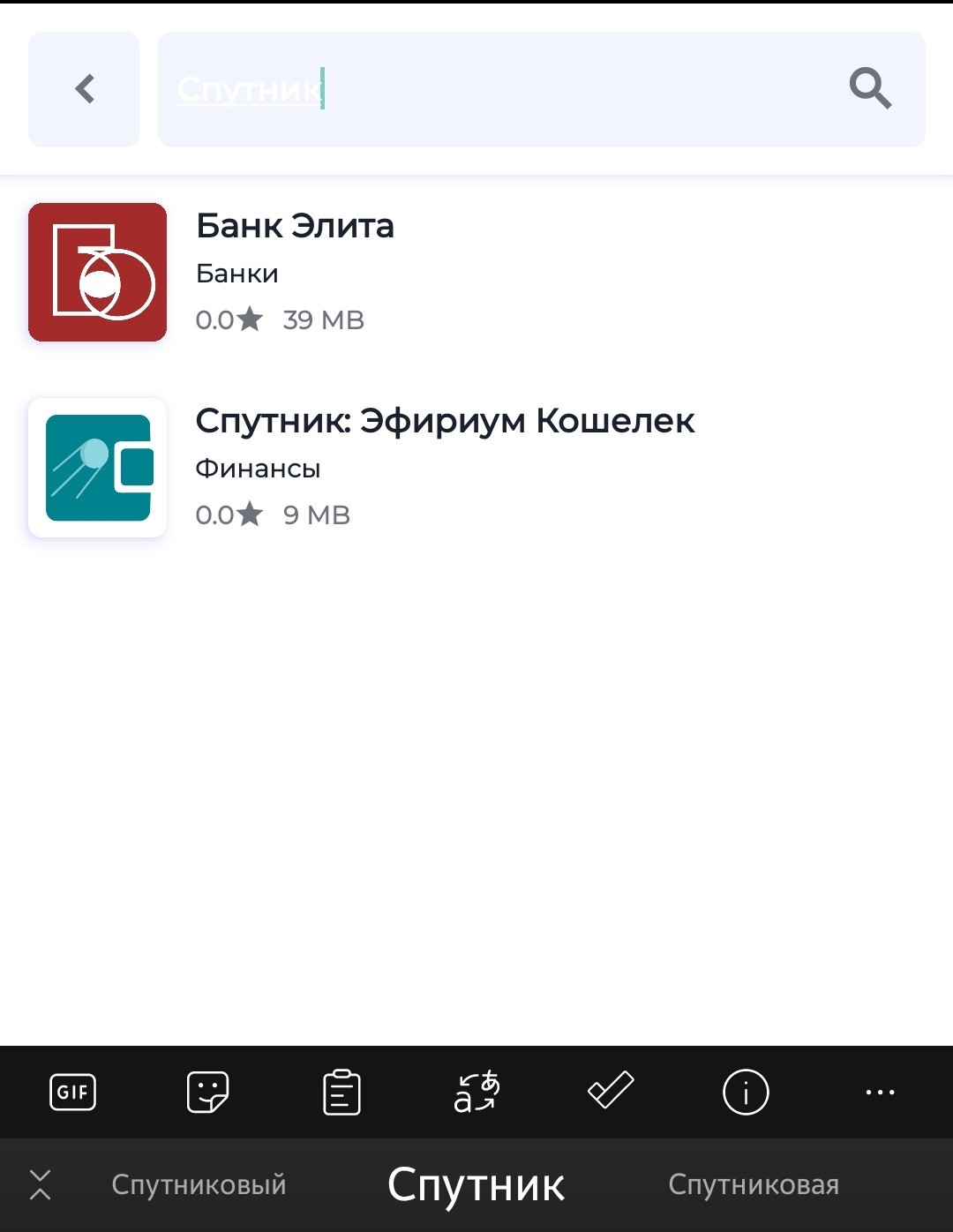The height and width of the screenshot is (1232, 953).
Task: Choose the Спутниковый suggestion
Action: click(199, 1184)
